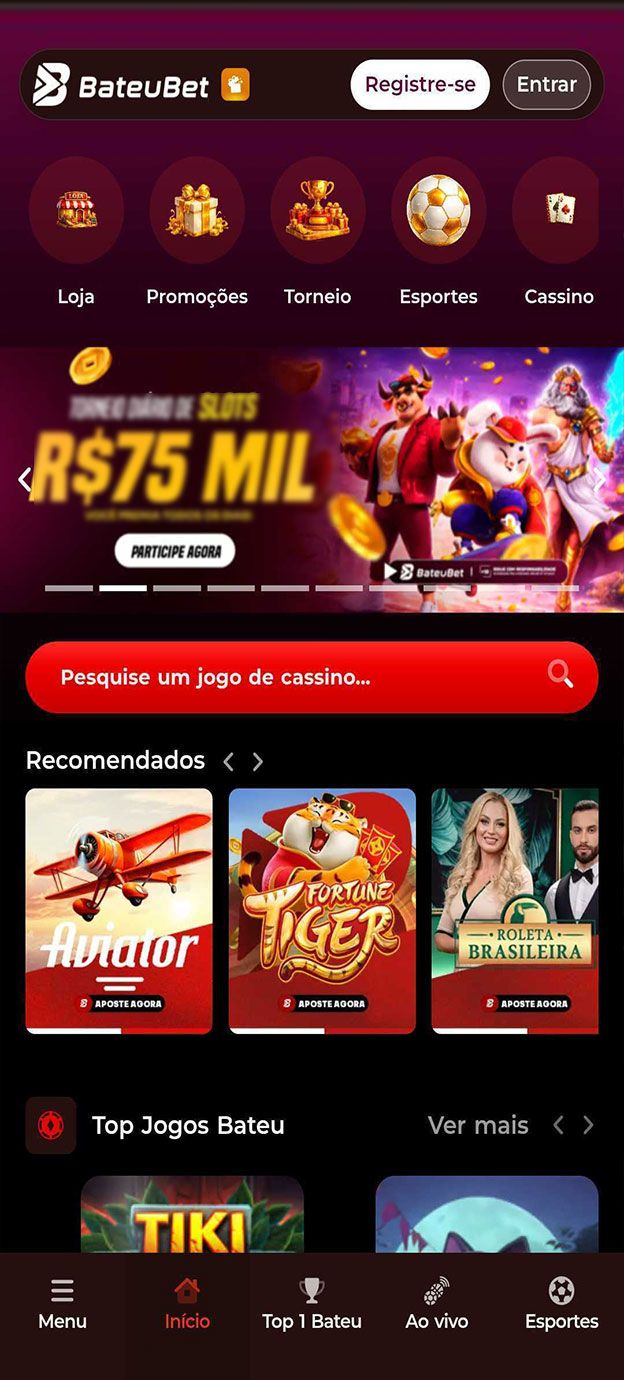Tap Participe Agora on the slots banner
Screen dimensions: 624x1380
coord(175,550)
